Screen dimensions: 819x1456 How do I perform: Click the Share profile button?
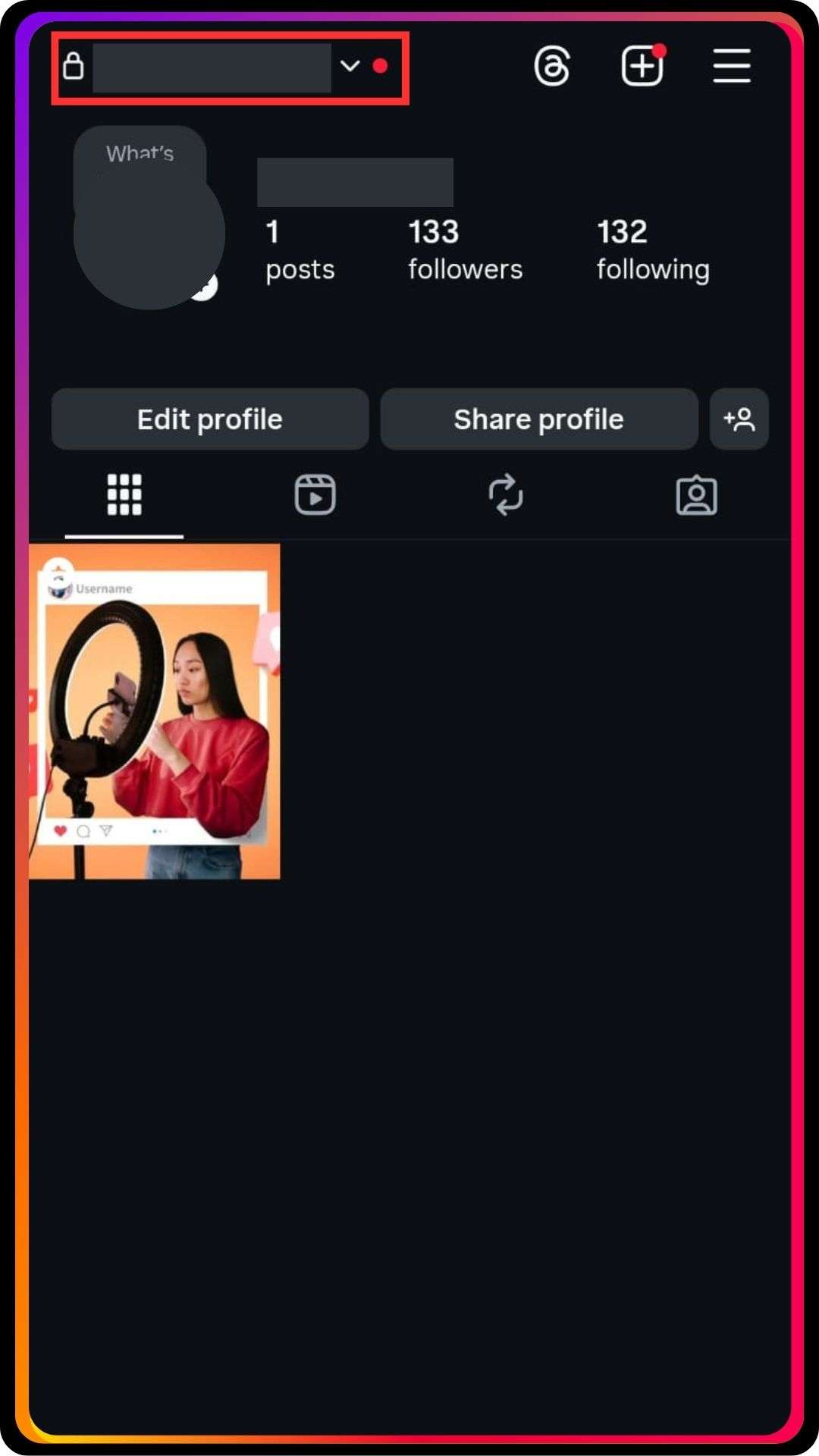[x=538, y=419]
